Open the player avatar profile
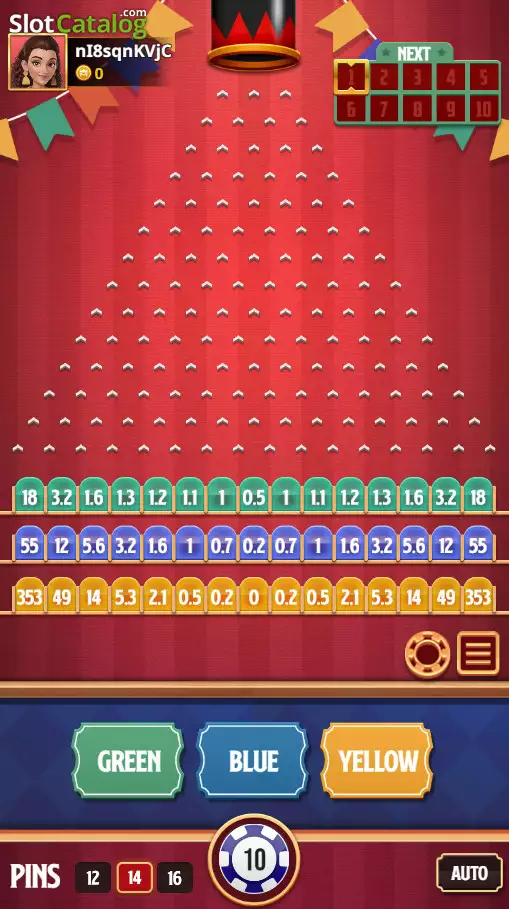This screenshot has width=509, height=909. point(38,62)
